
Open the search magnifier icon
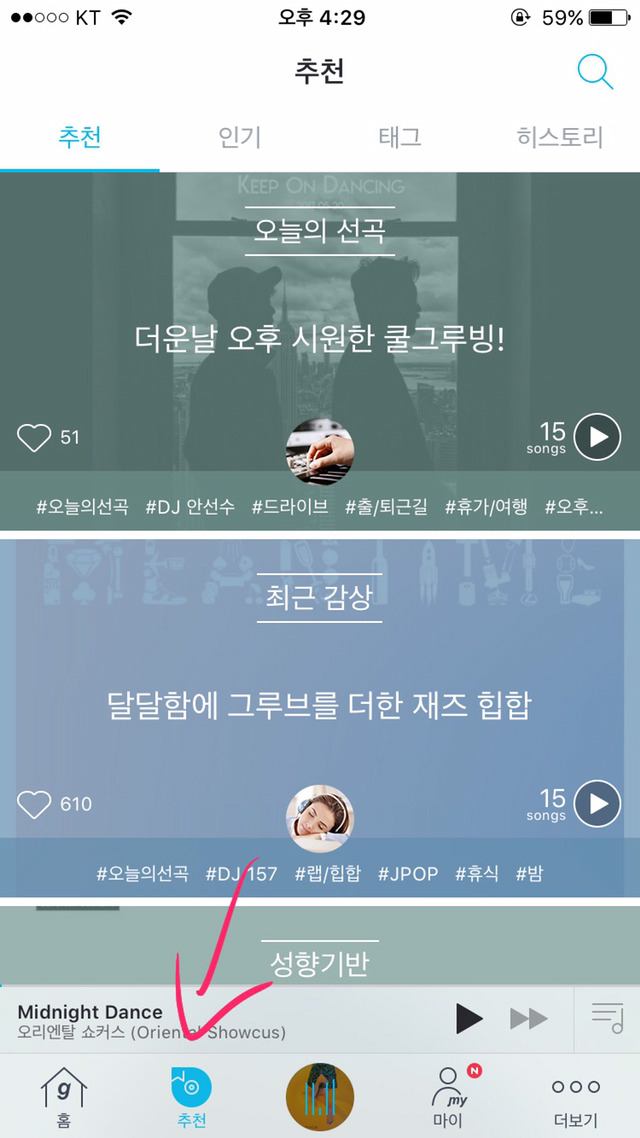(x=595, y=72)
